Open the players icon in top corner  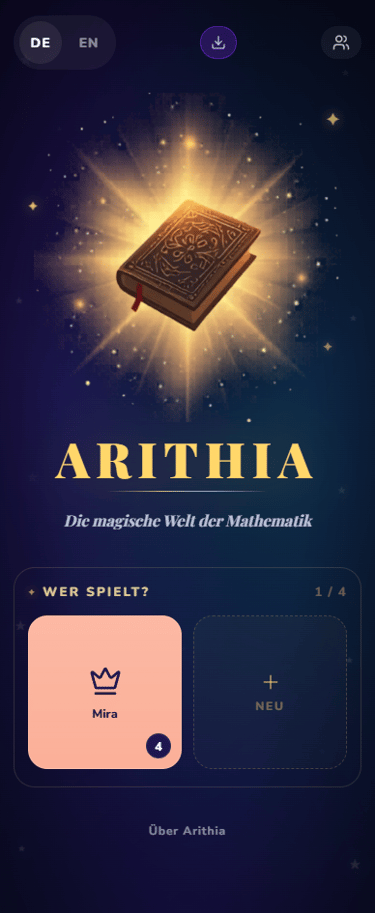tap(341, 43)
